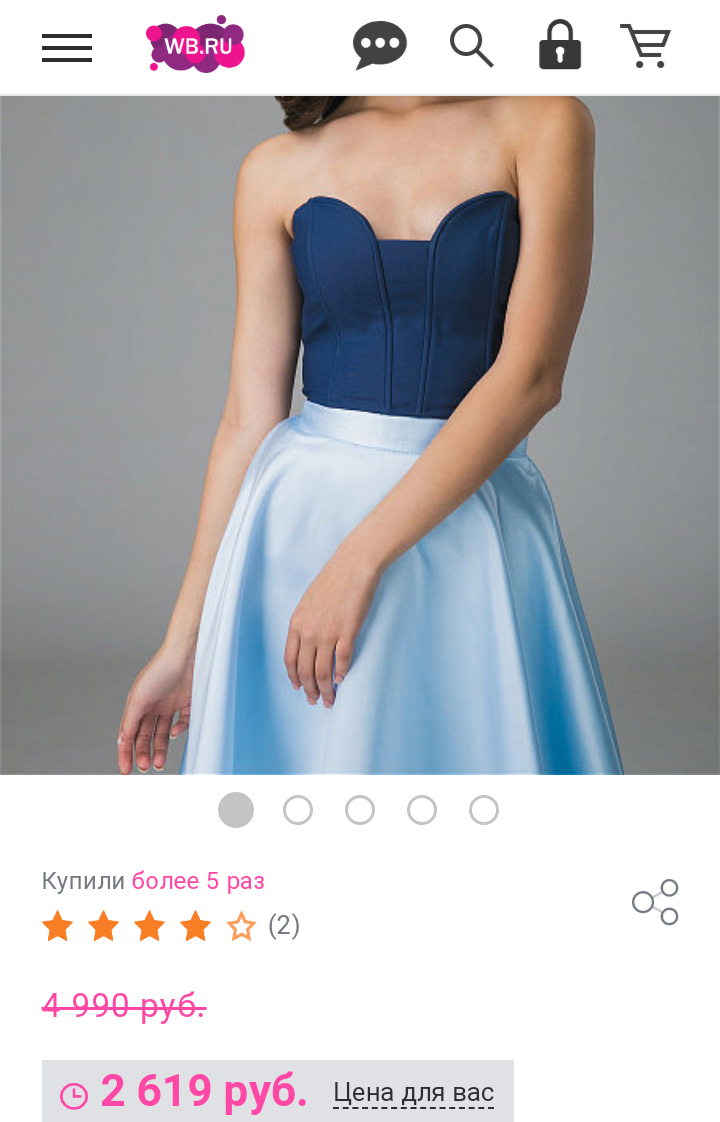This screenshot has height=1122, width=720.
Task: Tap the "Цена для вас" link
Action: point(413,1092)
